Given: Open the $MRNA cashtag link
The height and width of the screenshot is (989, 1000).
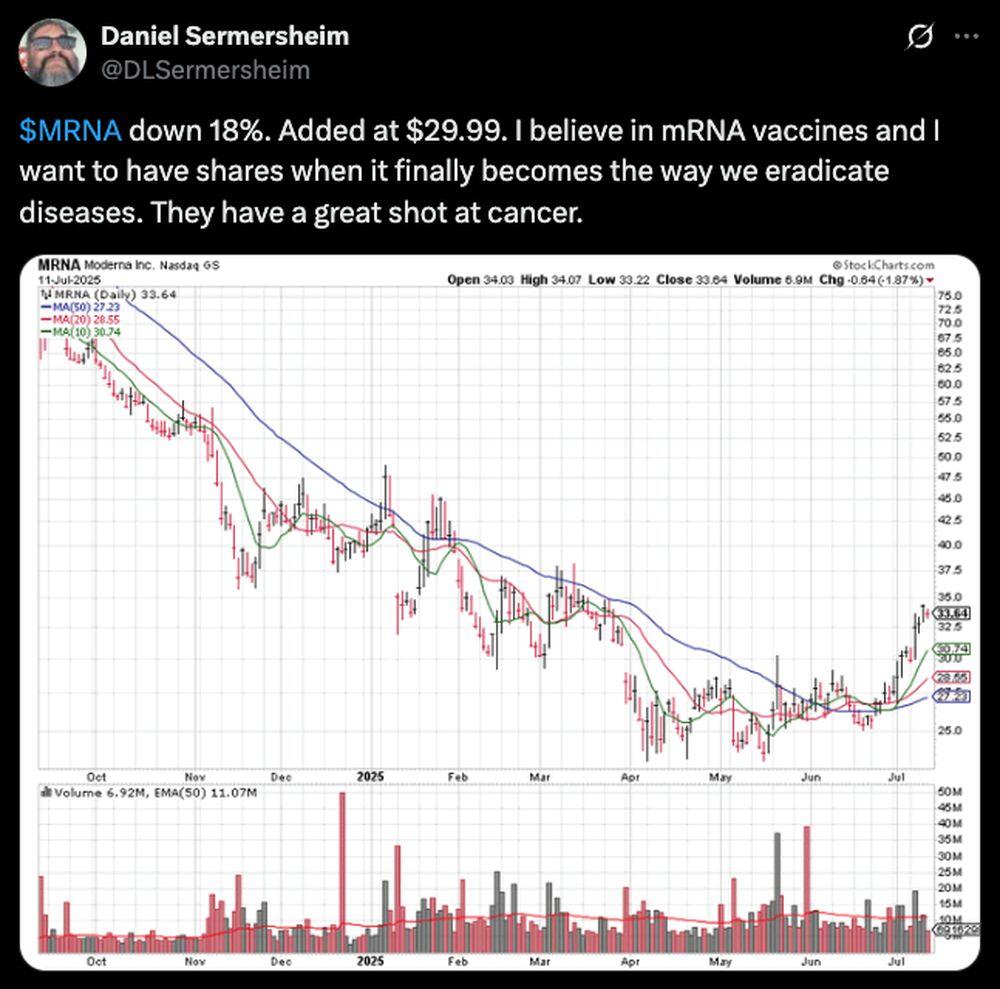Looking at the screenshot, I should click(70, 132).
